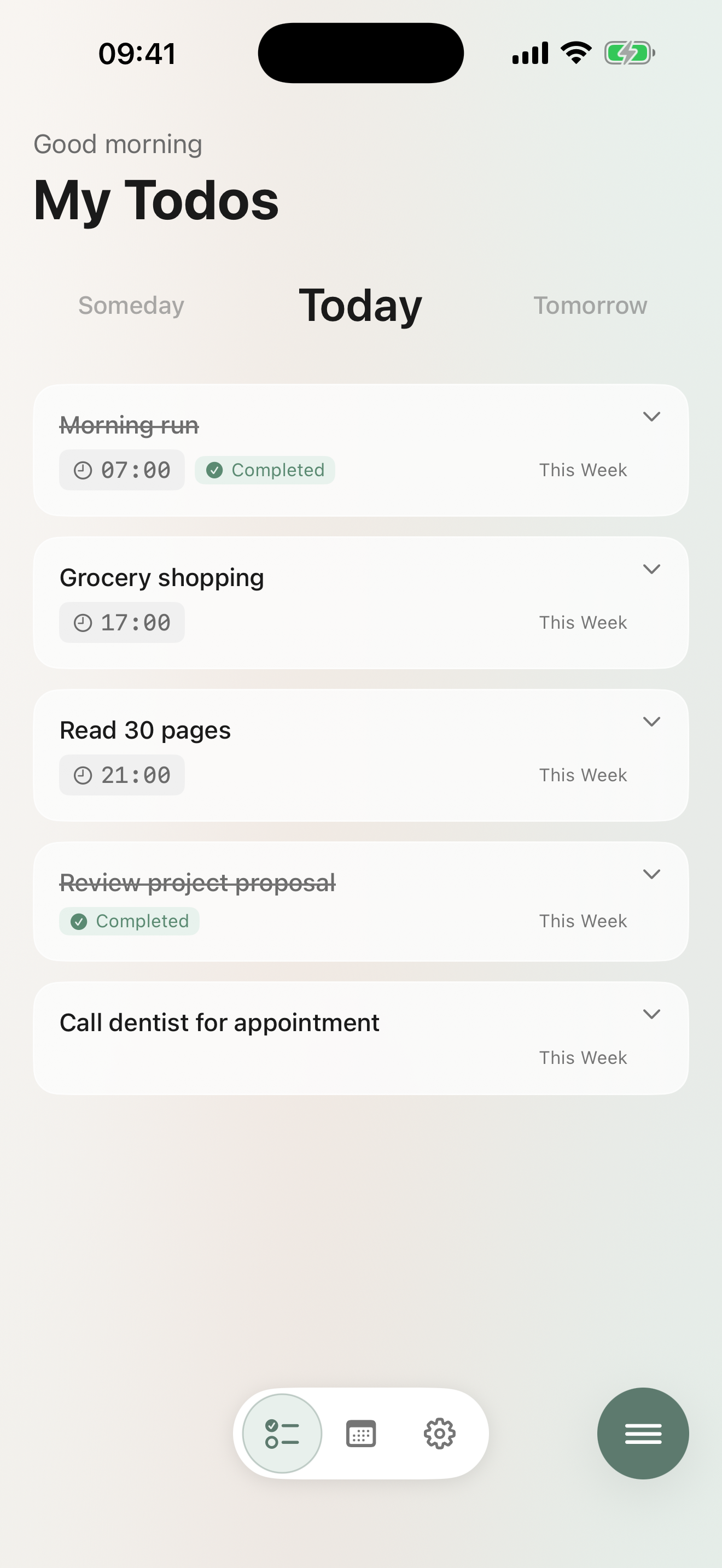
Task: Open the settings gear icon
Action: [440, 1433]
